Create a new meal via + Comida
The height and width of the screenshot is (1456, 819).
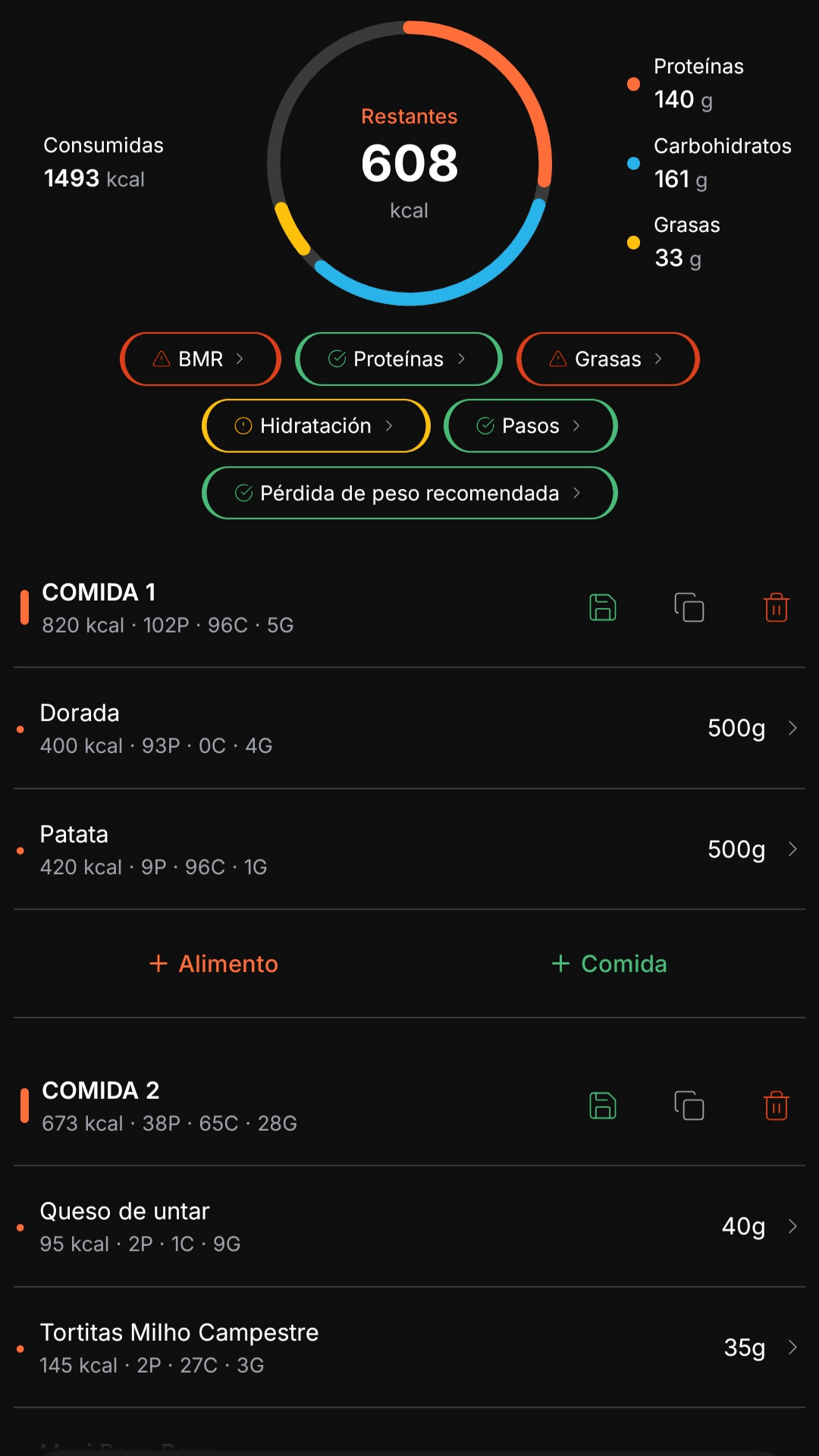pos(607,964)
